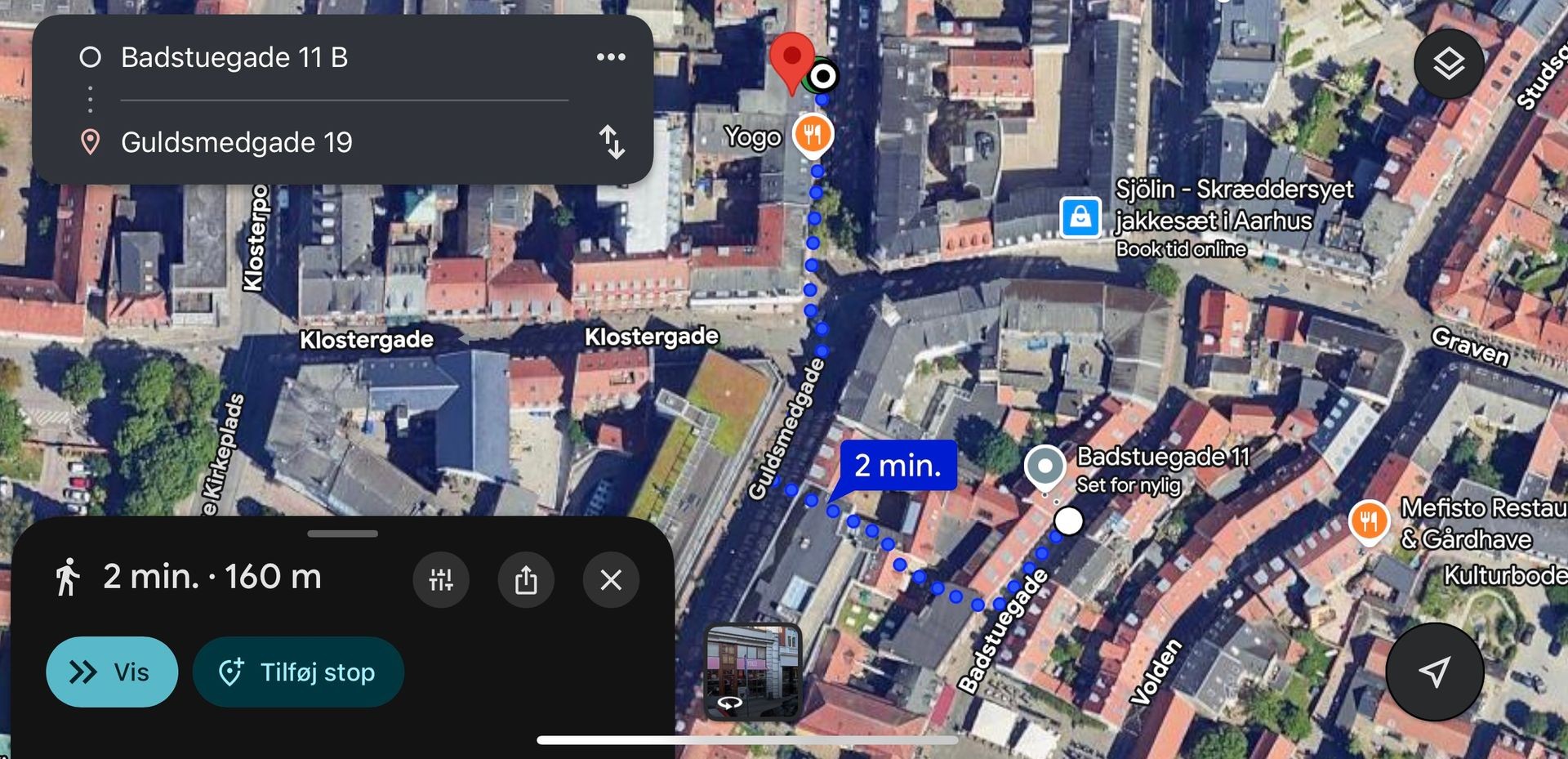The image size is (1568, 759).
Task: Swap start and destination
Action: pyautogui.click(x=612, y=142)
